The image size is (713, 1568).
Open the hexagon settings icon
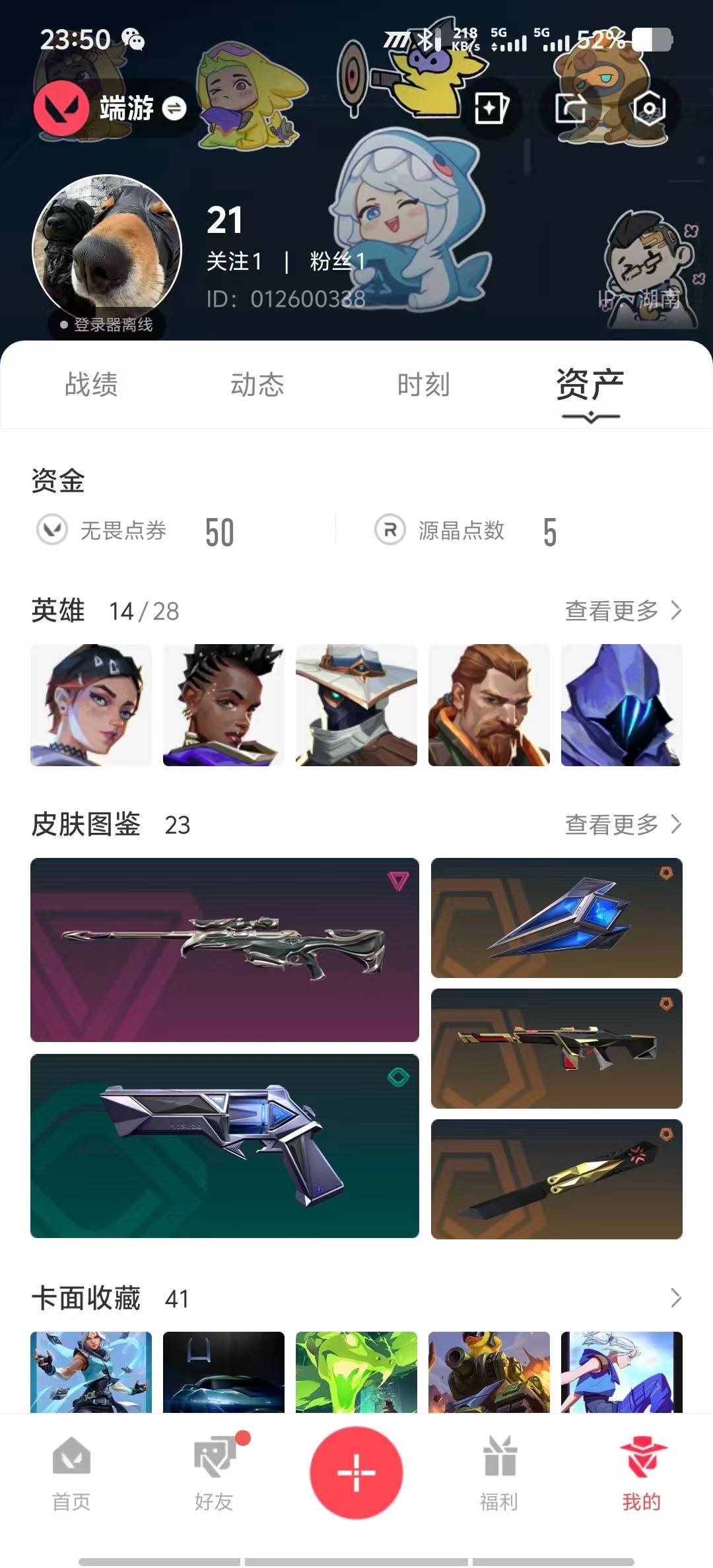[649, 108]
